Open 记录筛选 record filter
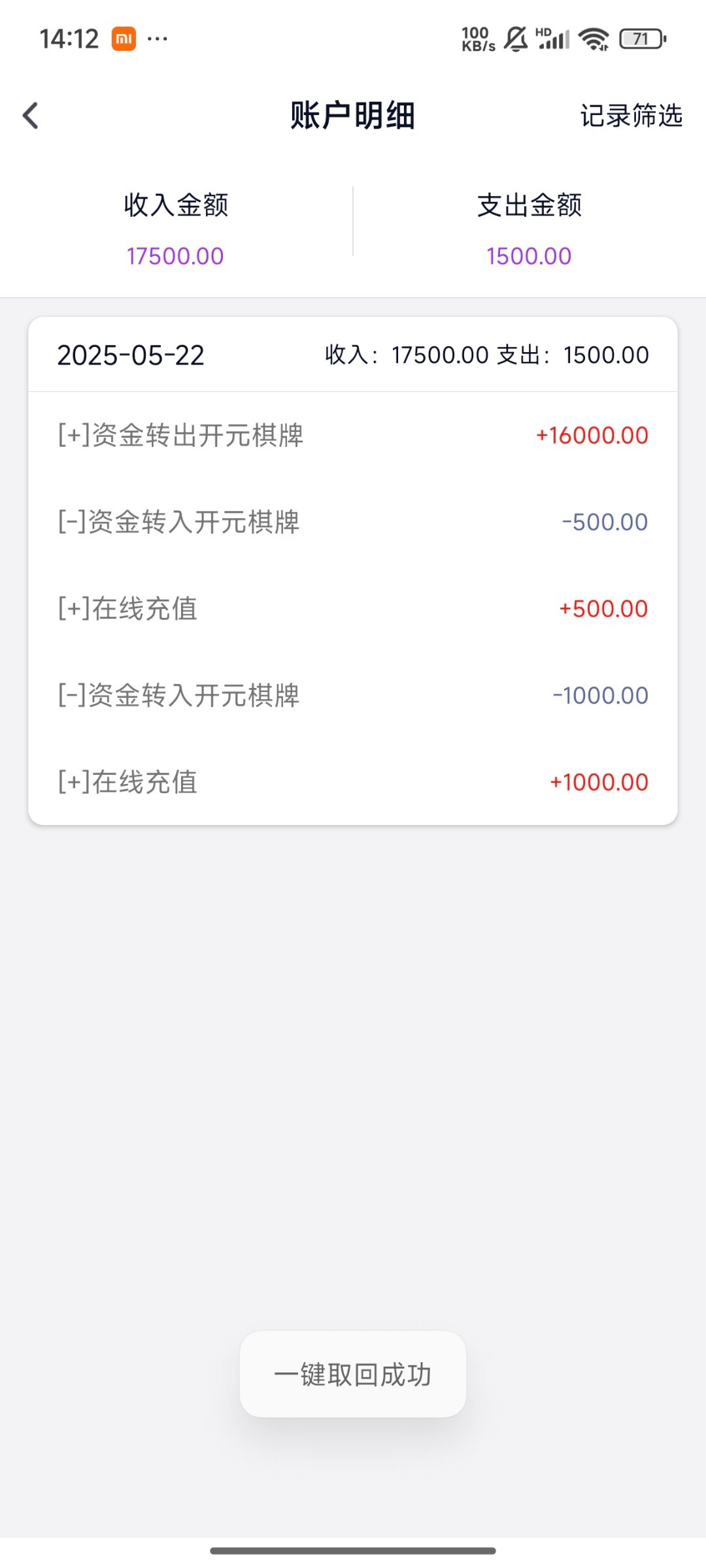Image resolution: width=706 pixels, height=1568 pixels. click(631, 116)
